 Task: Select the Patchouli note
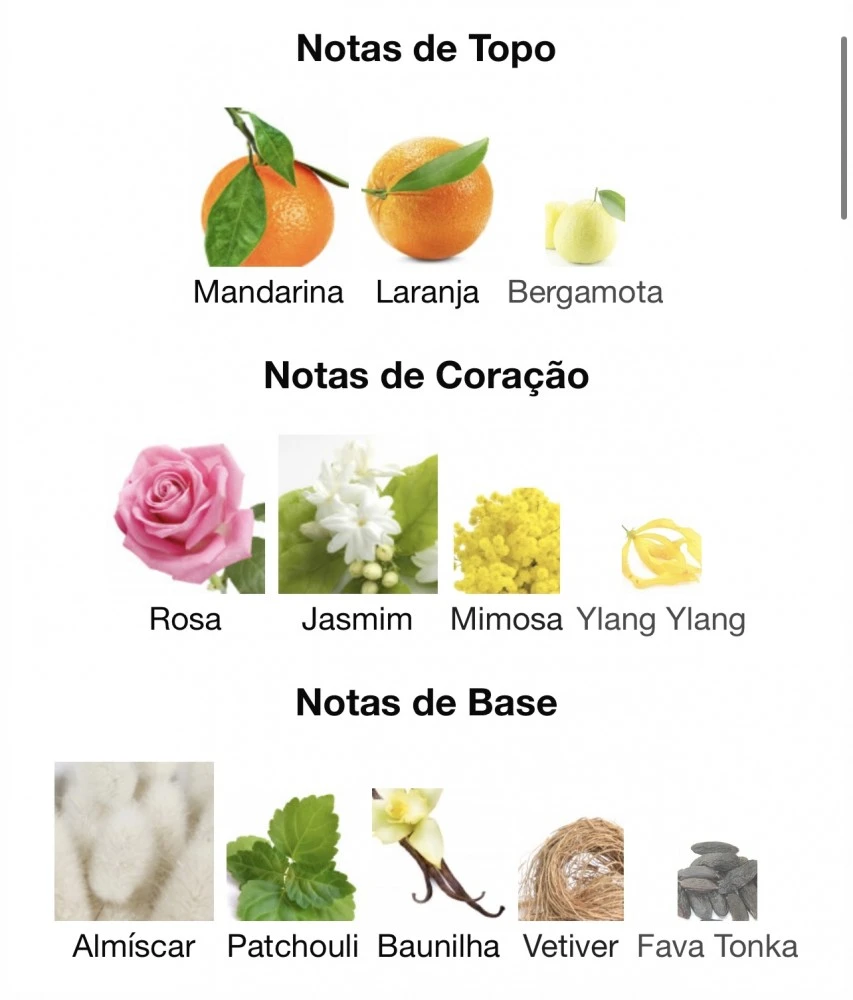point(291,858)
